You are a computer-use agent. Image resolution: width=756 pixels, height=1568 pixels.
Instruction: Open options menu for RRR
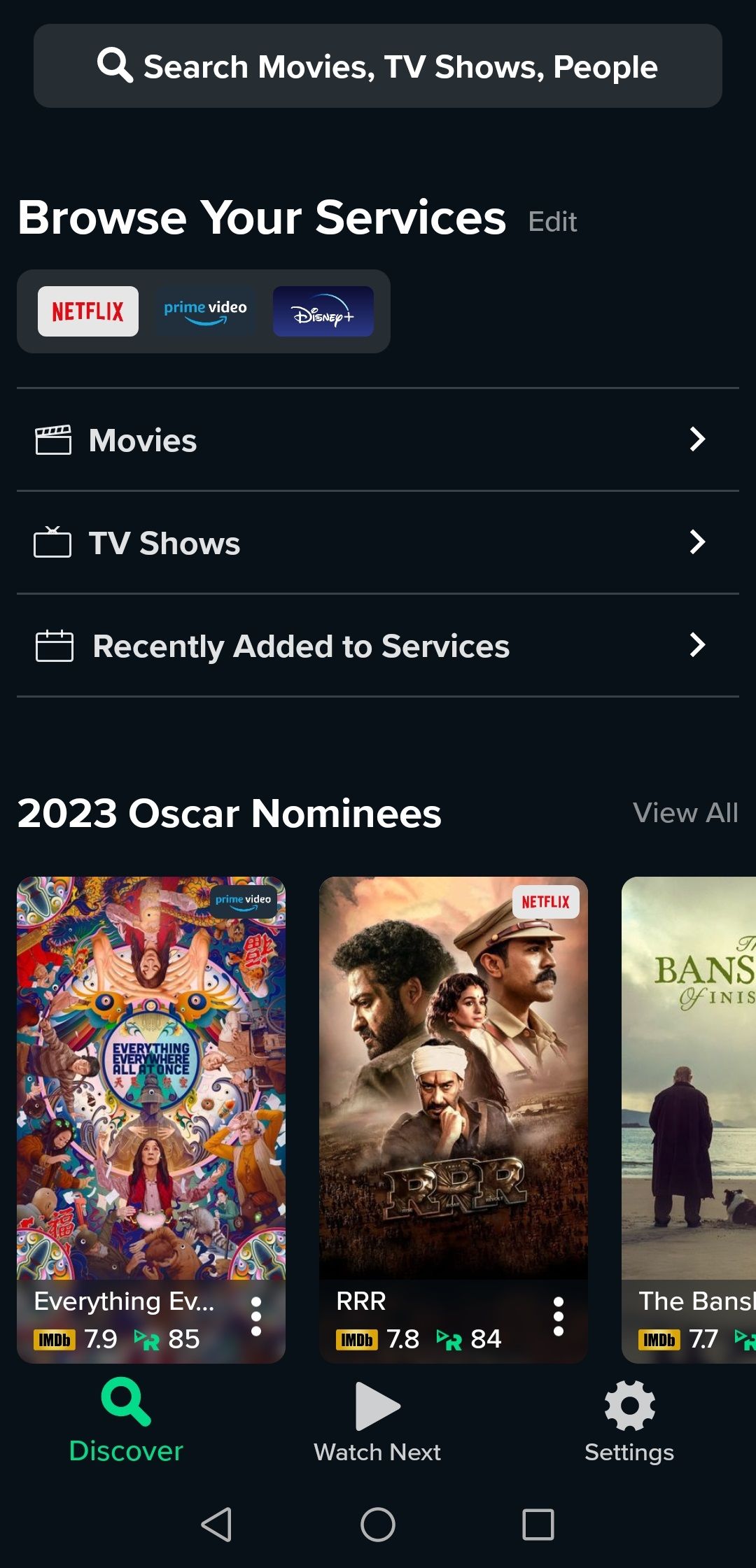coord(559,1317)
